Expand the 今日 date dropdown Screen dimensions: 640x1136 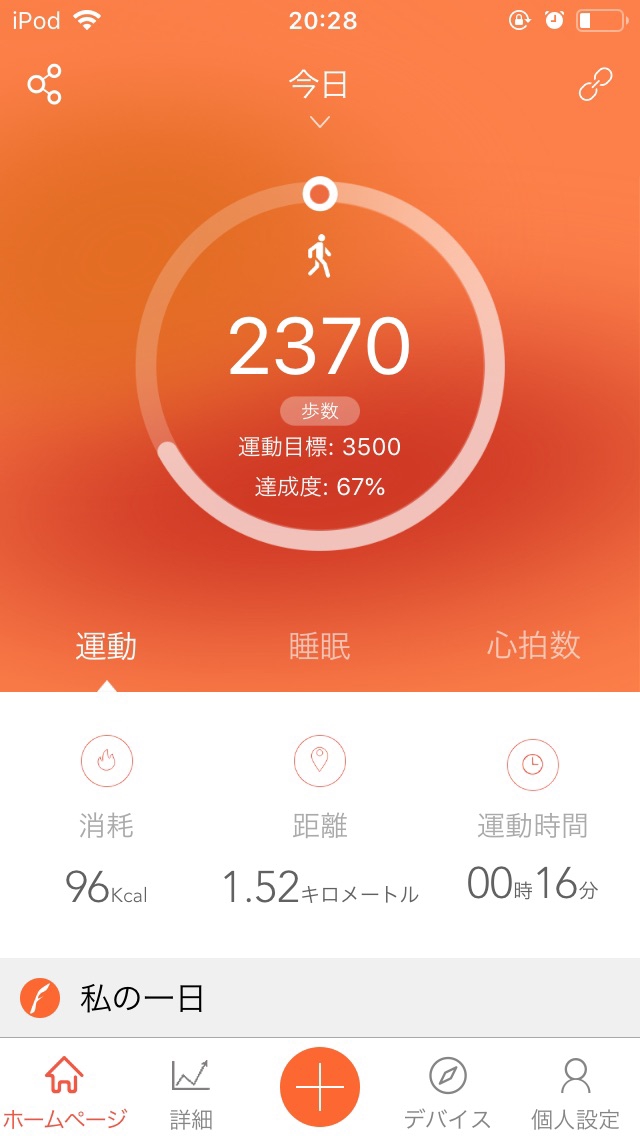(319, 98)
